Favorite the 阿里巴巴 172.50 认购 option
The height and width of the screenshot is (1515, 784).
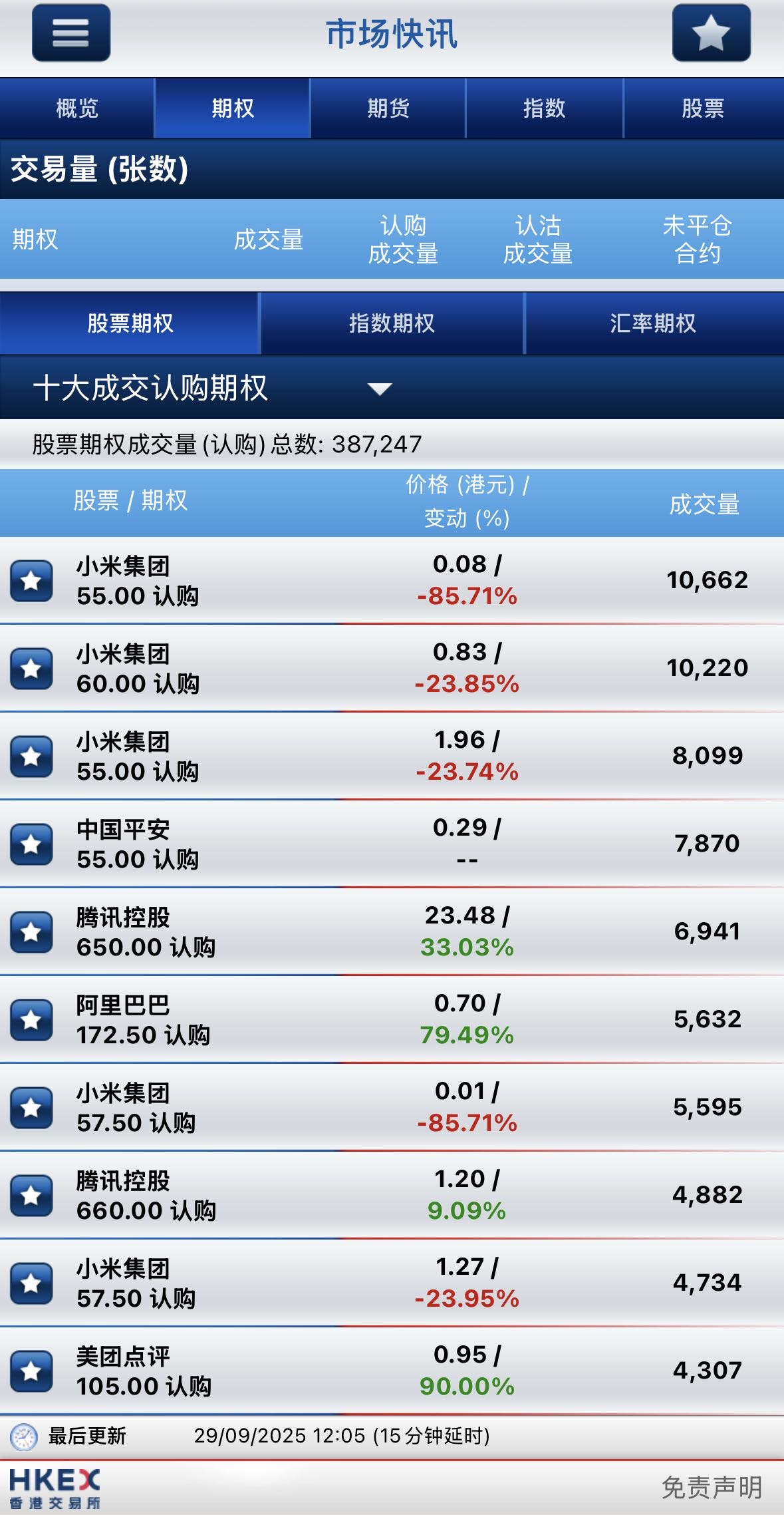pyautogui.click(x=31, y=1019)
